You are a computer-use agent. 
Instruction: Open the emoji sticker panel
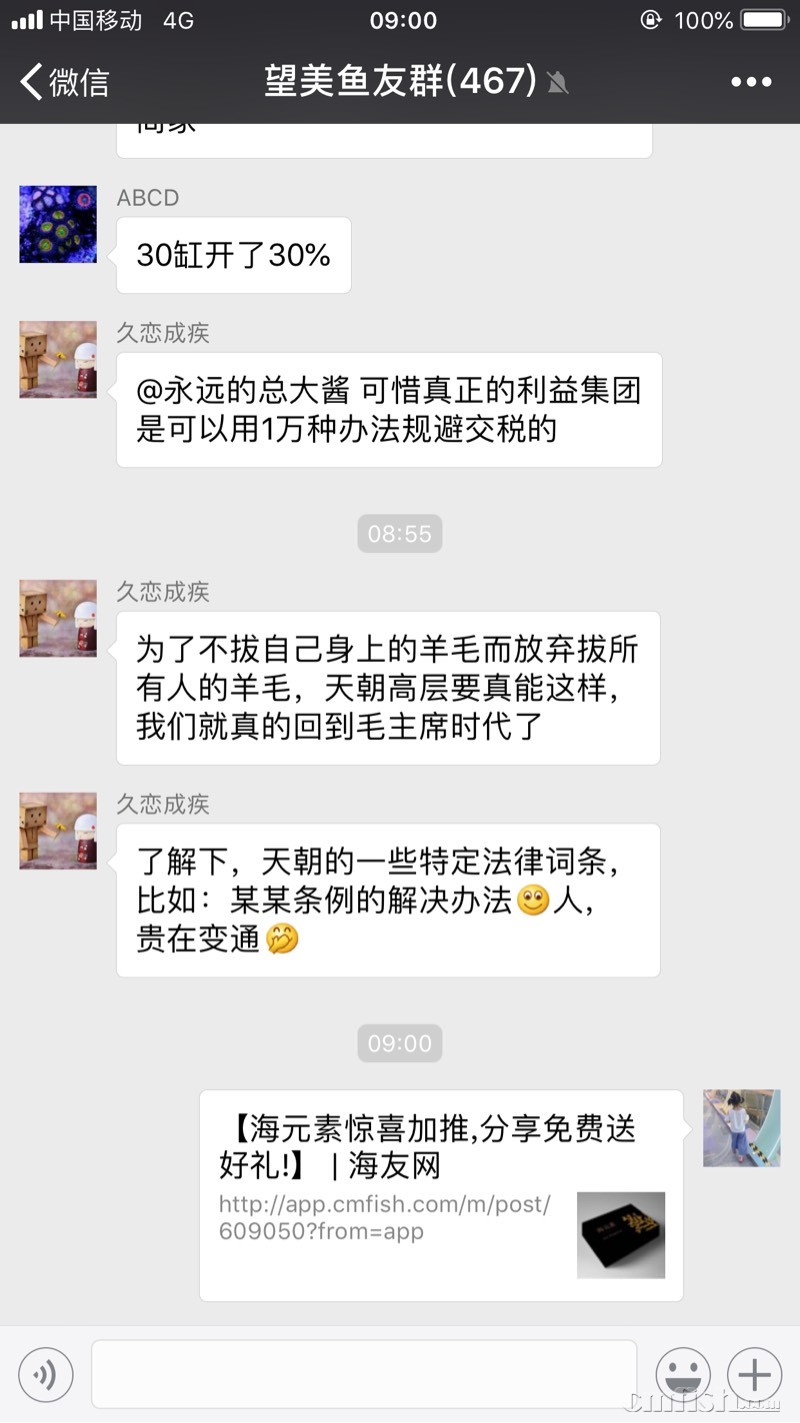[683, 1374]
